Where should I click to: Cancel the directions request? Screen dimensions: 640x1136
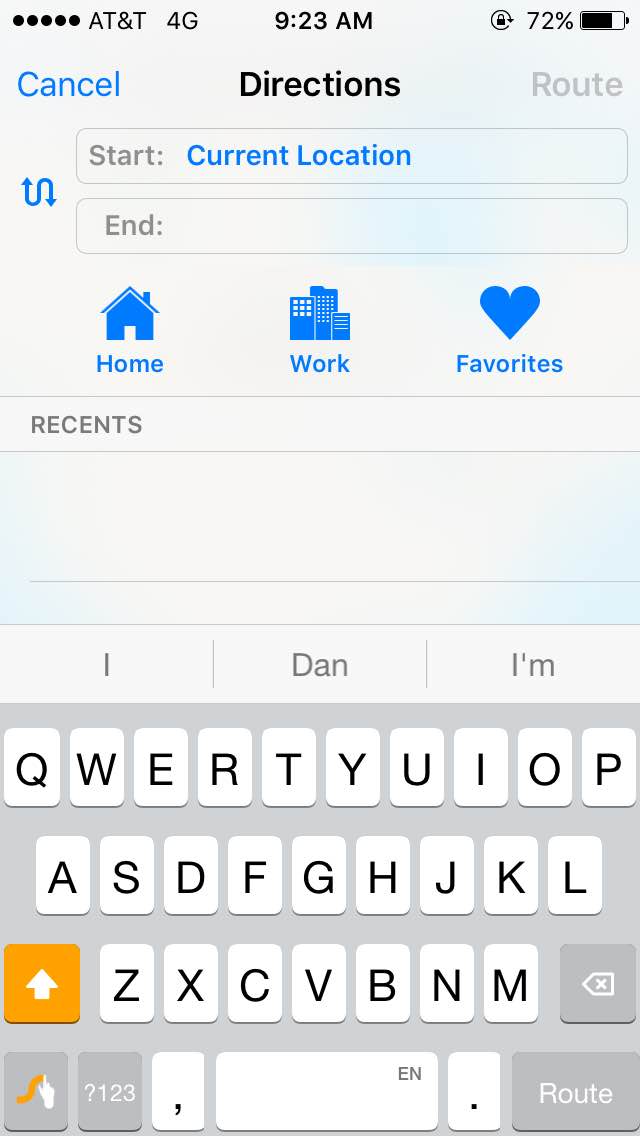tap(69, 85)
